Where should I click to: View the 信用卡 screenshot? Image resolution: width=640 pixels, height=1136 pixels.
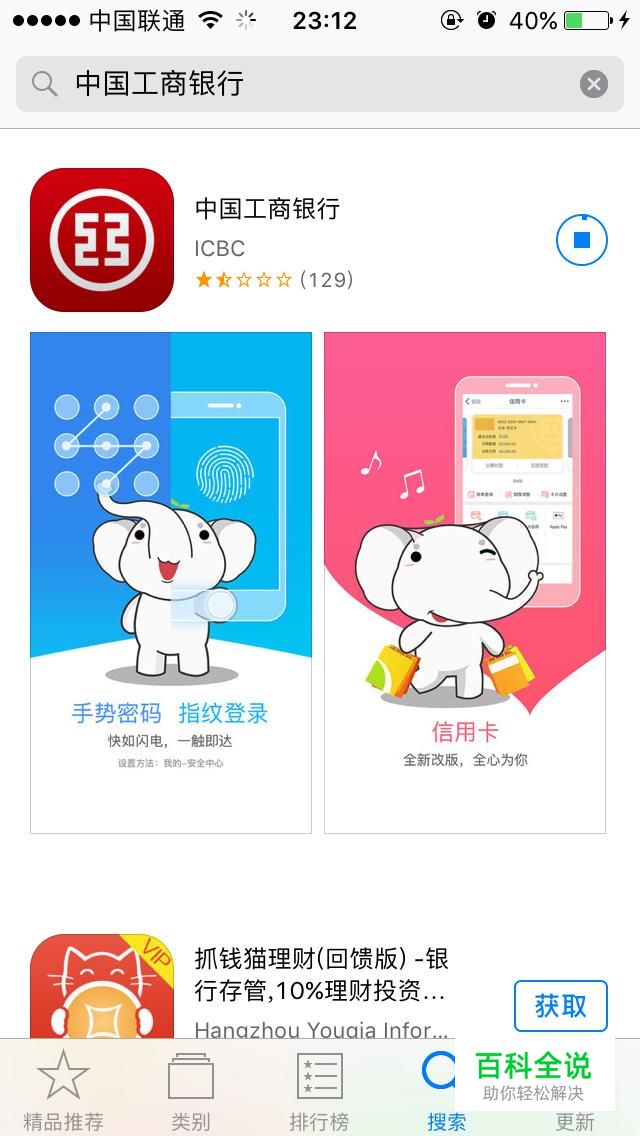pyautogui.click(x=465, y=582)
